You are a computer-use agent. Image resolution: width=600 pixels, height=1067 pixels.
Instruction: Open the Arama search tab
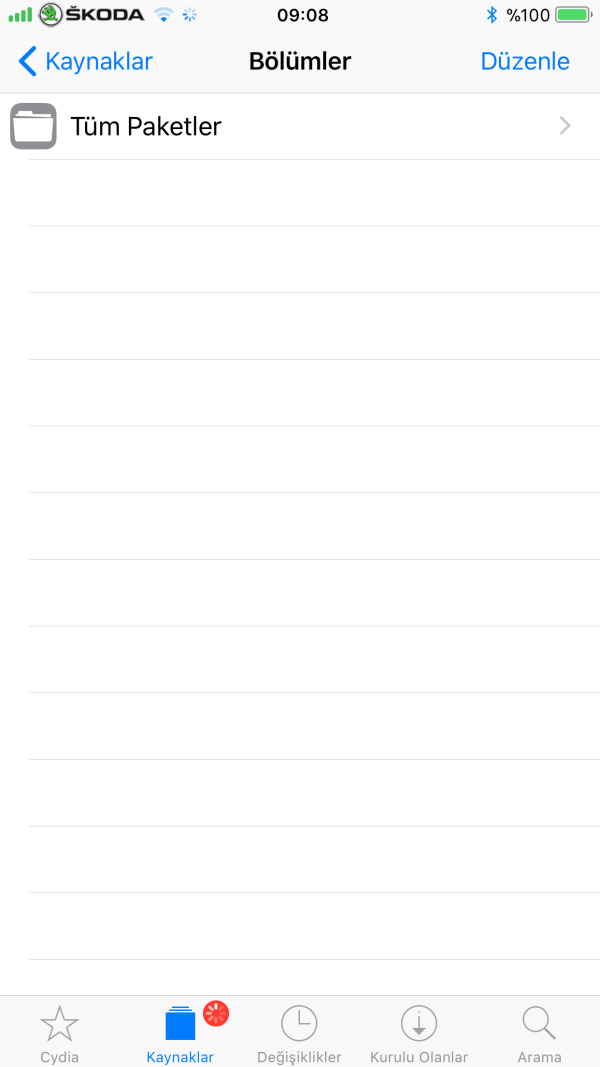[x=539, y=1033]
